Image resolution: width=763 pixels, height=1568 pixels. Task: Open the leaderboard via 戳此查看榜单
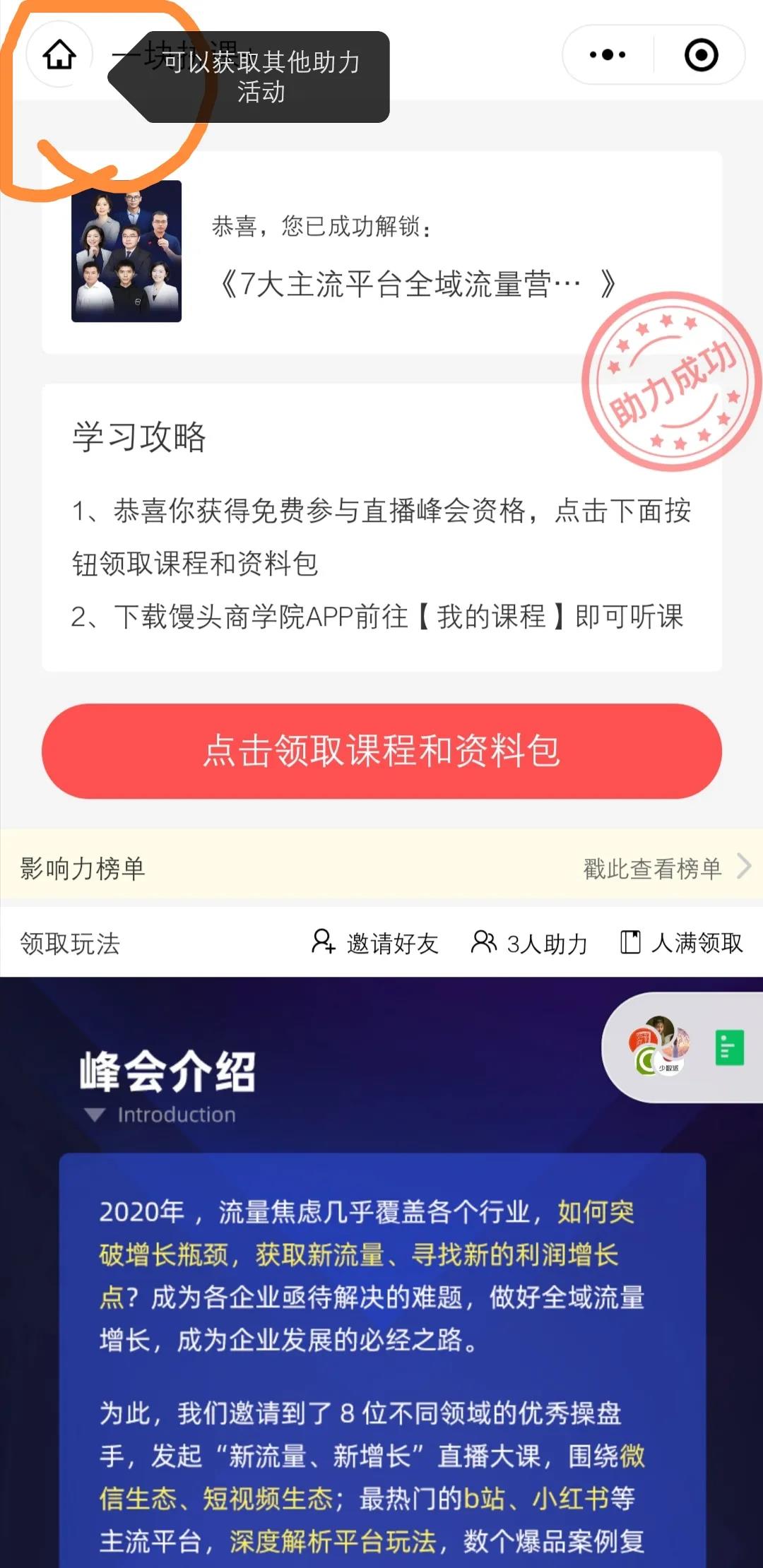[664, 868]
